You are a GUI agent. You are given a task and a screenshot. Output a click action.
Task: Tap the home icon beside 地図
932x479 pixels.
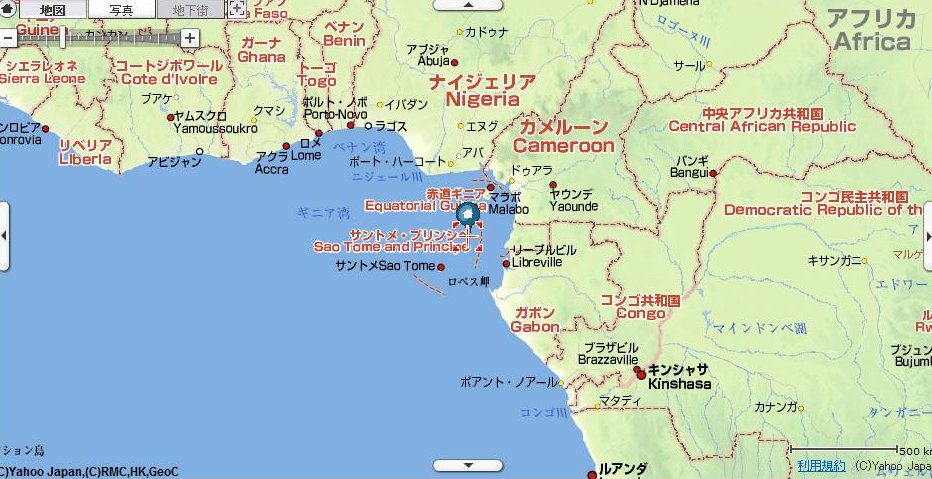10,9
